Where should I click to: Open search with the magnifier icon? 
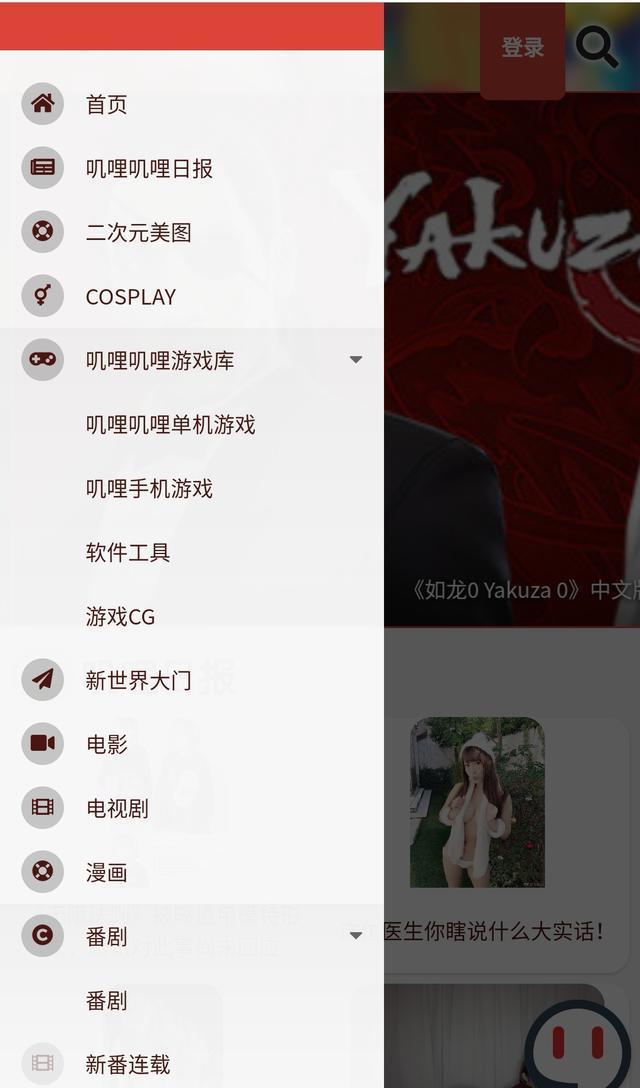(597, 46)
